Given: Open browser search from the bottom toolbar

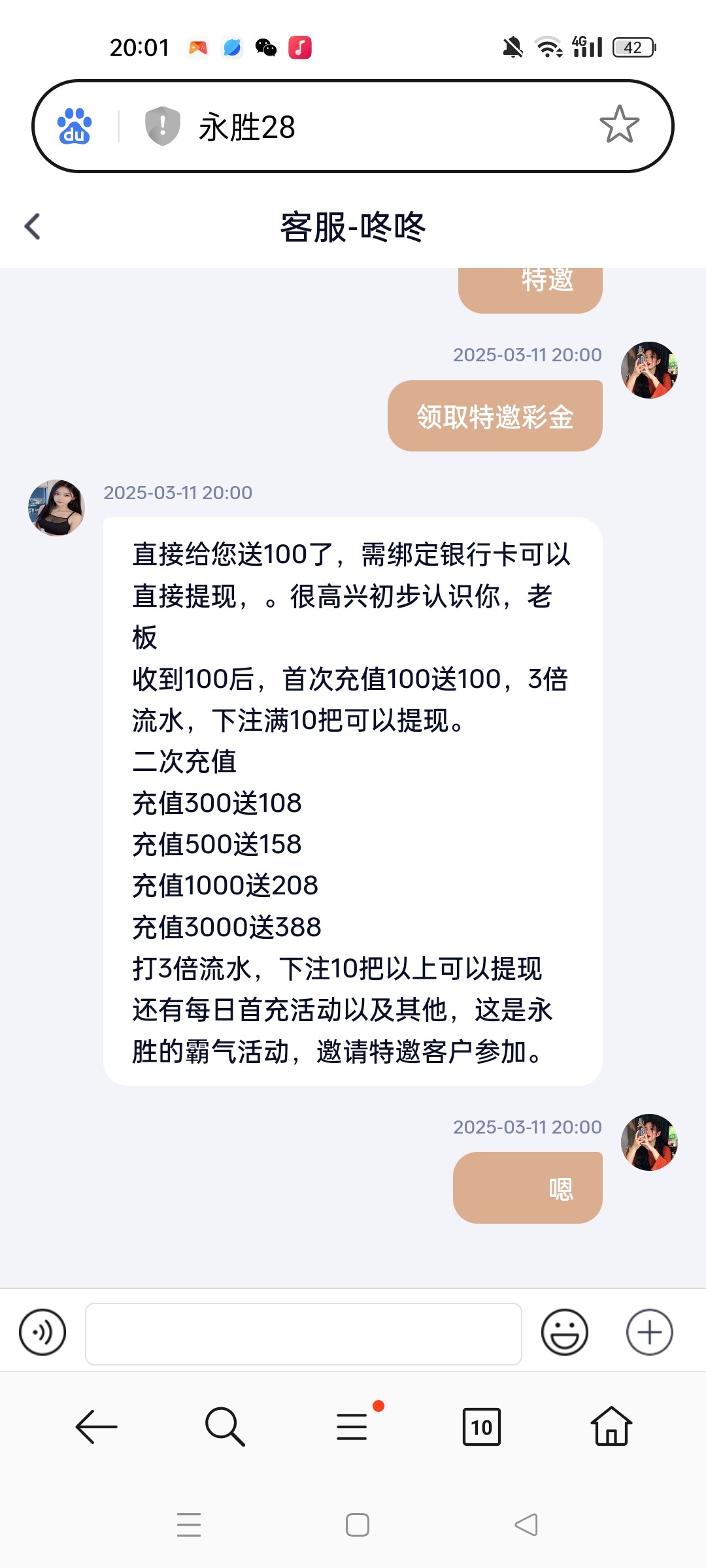Looking at the screenshot, I should coord(225,1426).
